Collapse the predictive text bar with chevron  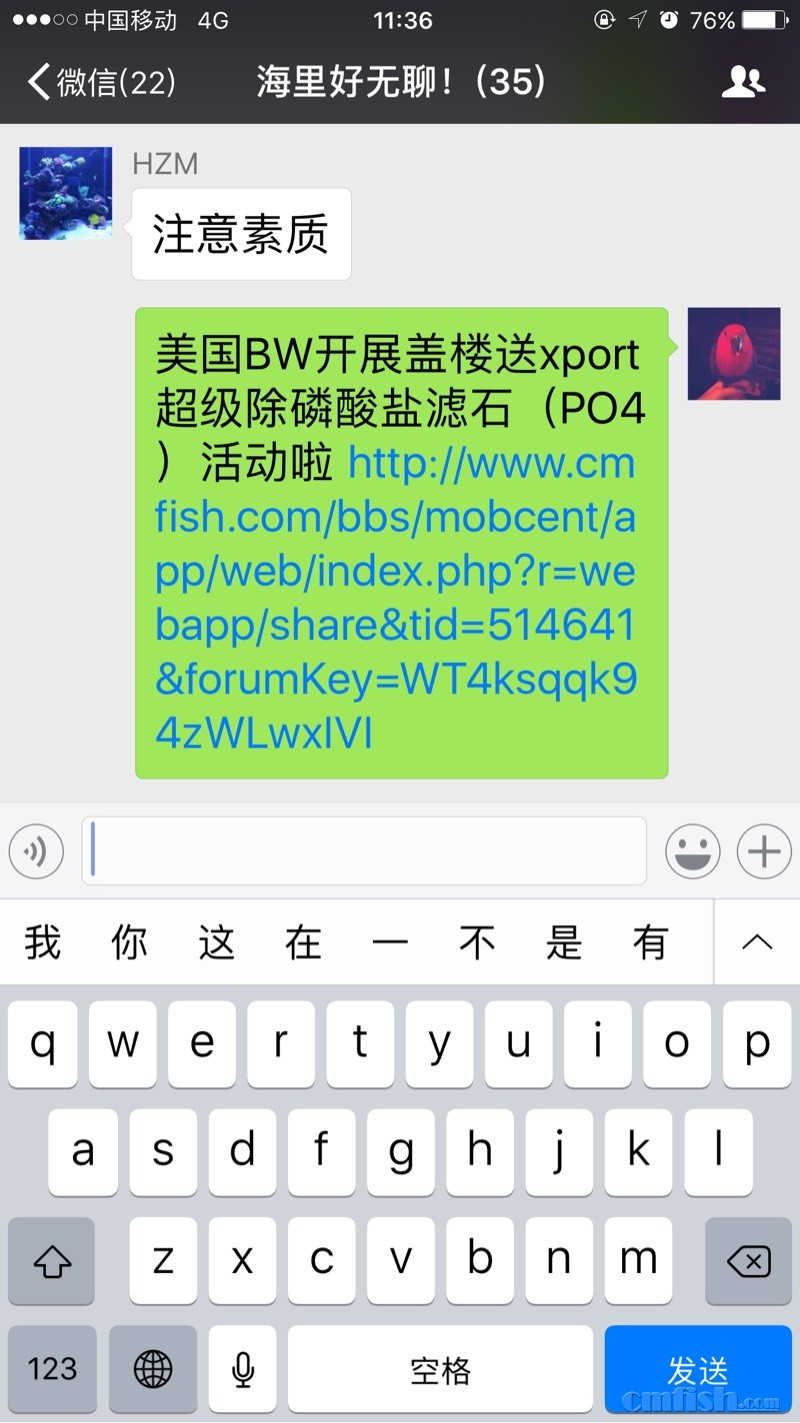(758, 941)
